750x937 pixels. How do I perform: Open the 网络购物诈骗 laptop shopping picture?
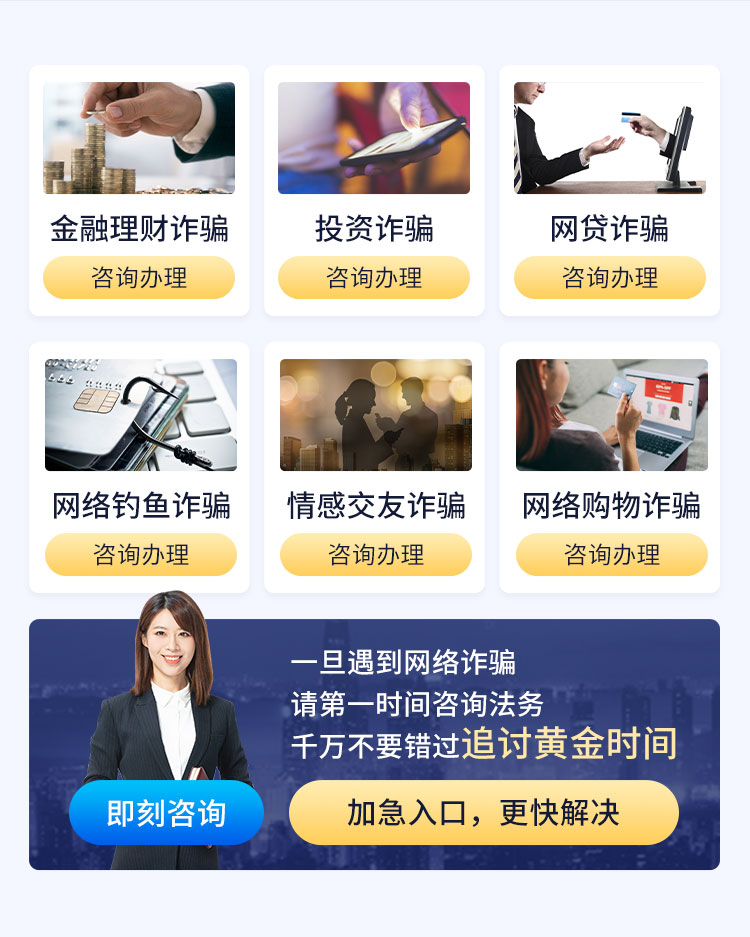pyautogui.click(x=611, y=415)
